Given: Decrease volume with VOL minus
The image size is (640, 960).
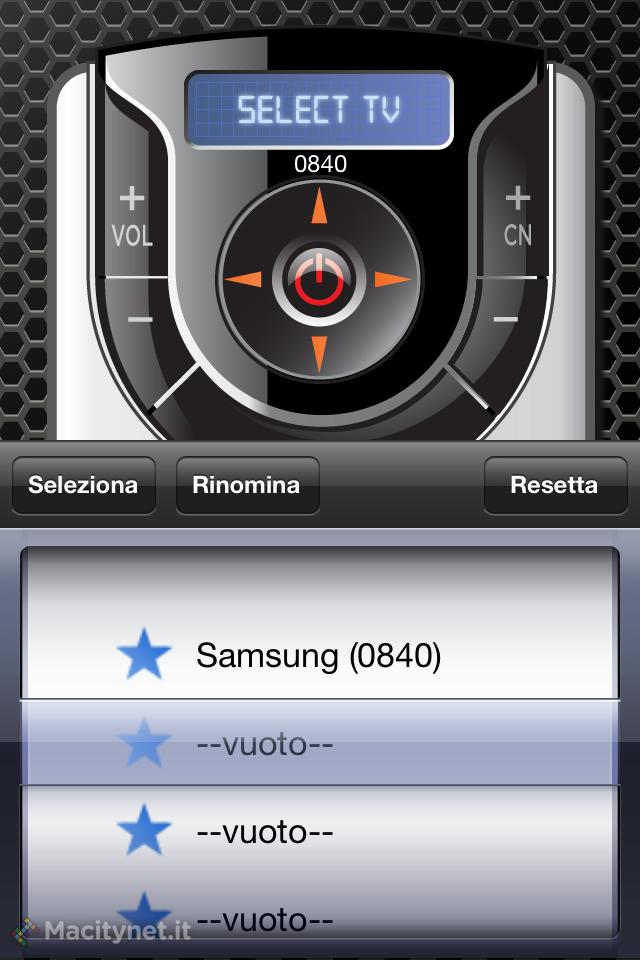Looking at the screenshot, I should coord(140,320).
